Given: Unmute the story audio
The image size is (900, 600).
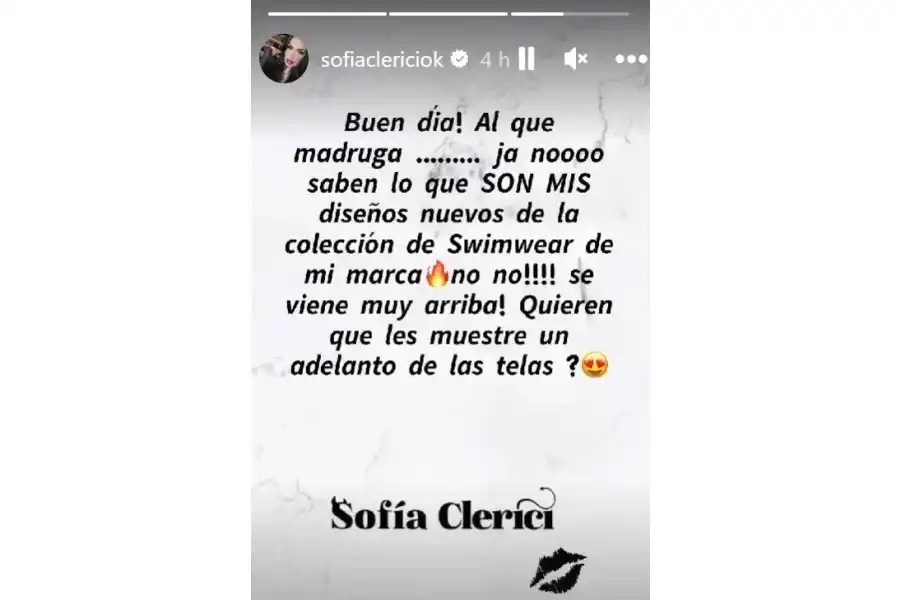Looking at the screenshot, I should 576,59.
